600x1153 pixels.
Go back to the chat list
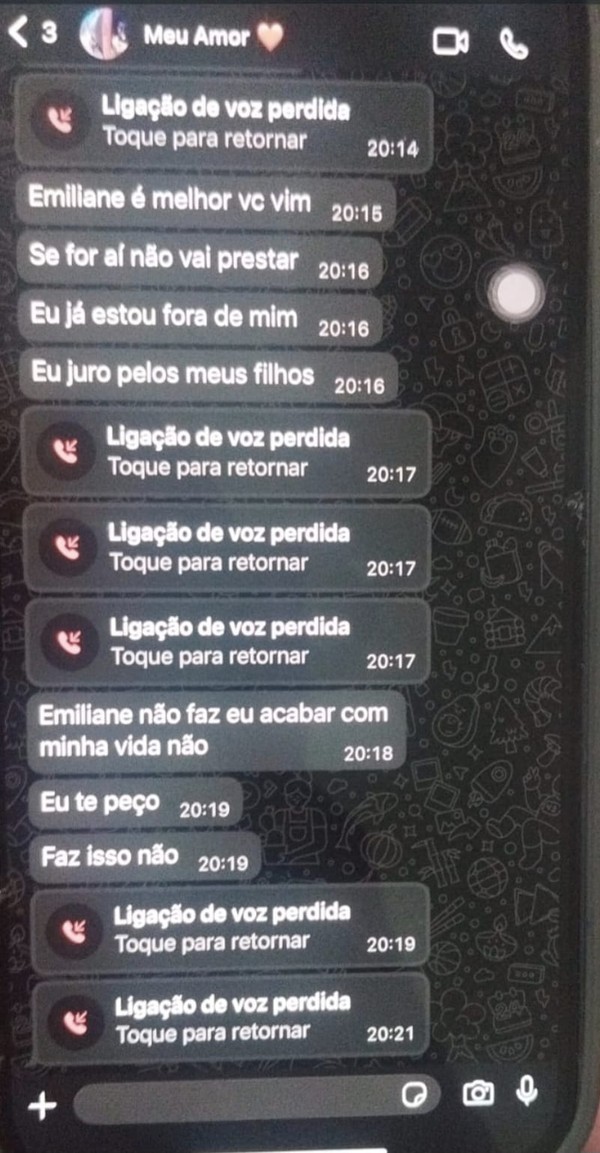18,34
